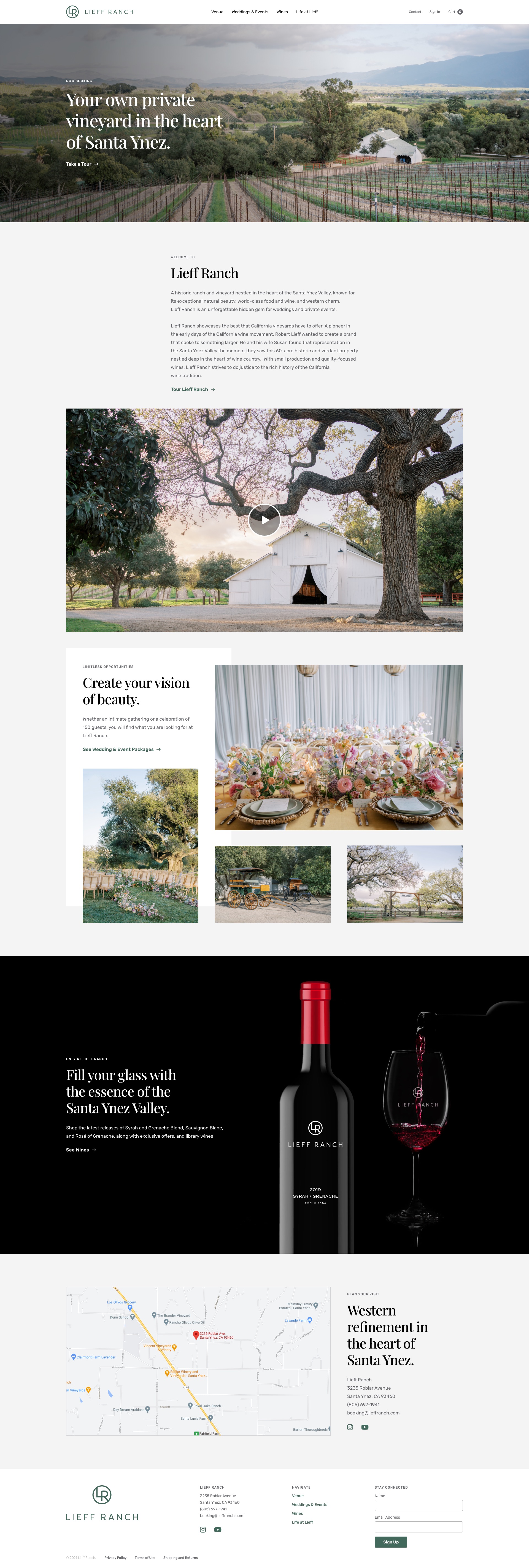
Task: Open Terms of Use in the footer
Action: coord(145,1558)
